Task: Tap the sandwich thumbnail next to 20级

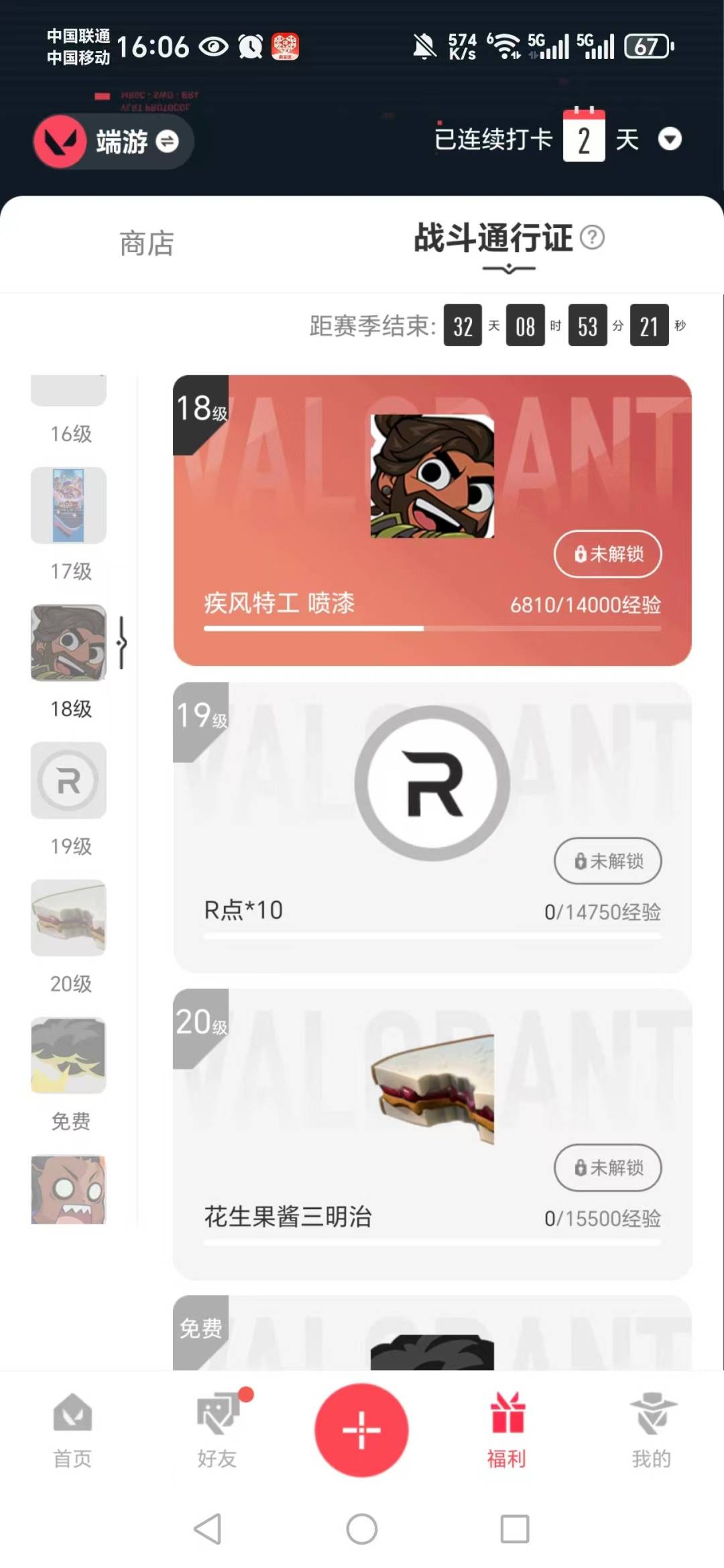Action: 68,917
